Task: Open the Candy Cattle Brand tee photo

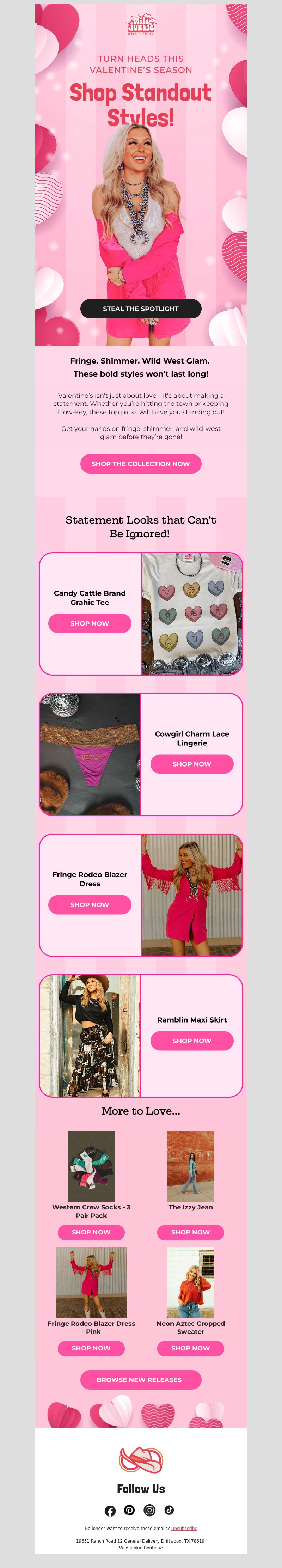Action: coord(192,614)
